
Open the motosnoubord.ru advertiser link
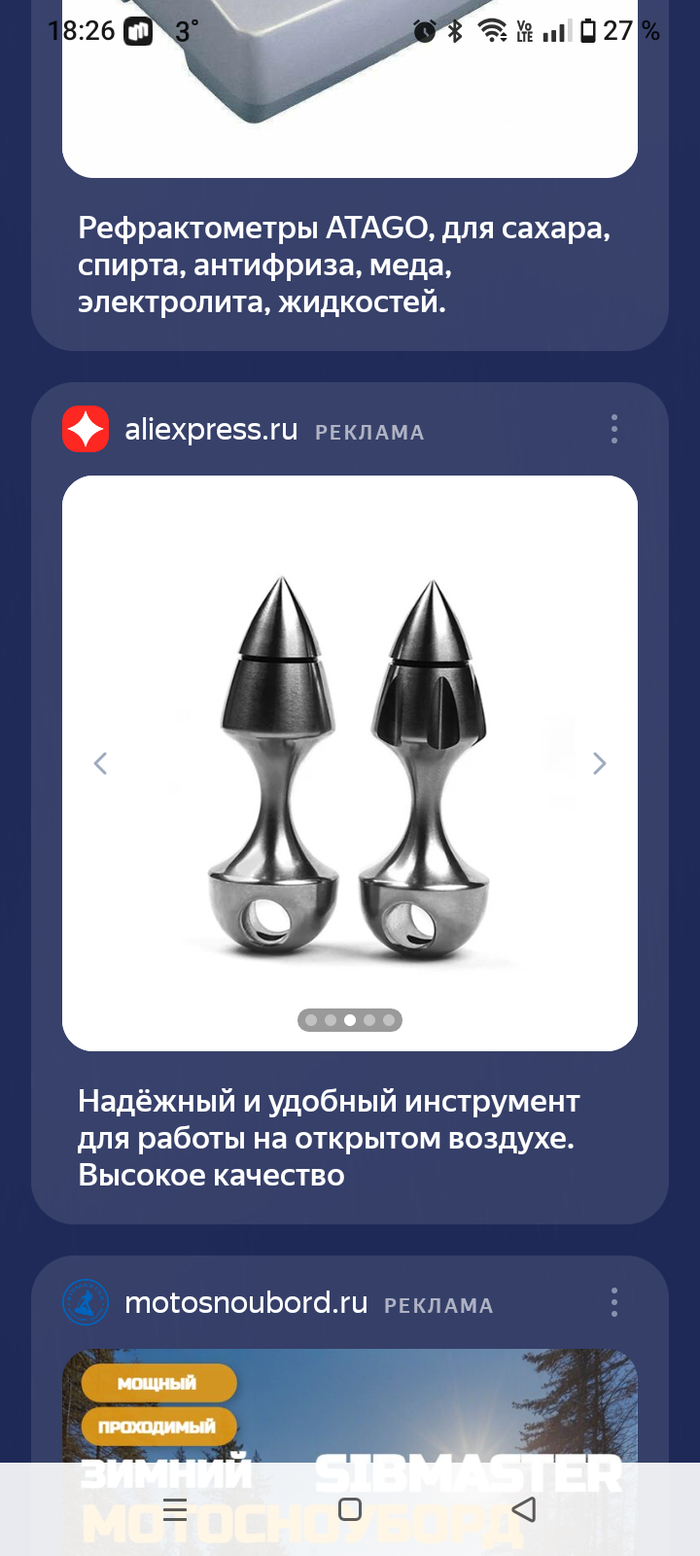(x=245, y=1303)
